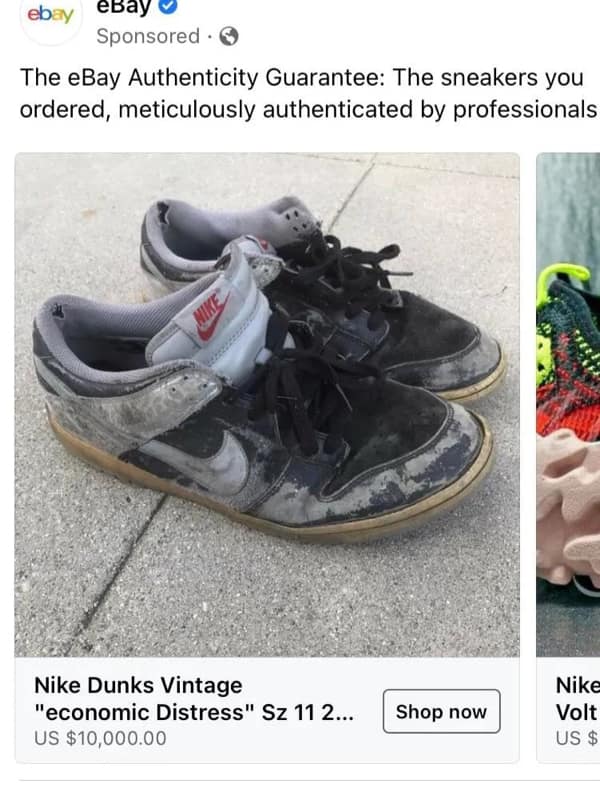Open the Nike Dunks Vintage product card
The image size is (600, 788).
[267, 404]
